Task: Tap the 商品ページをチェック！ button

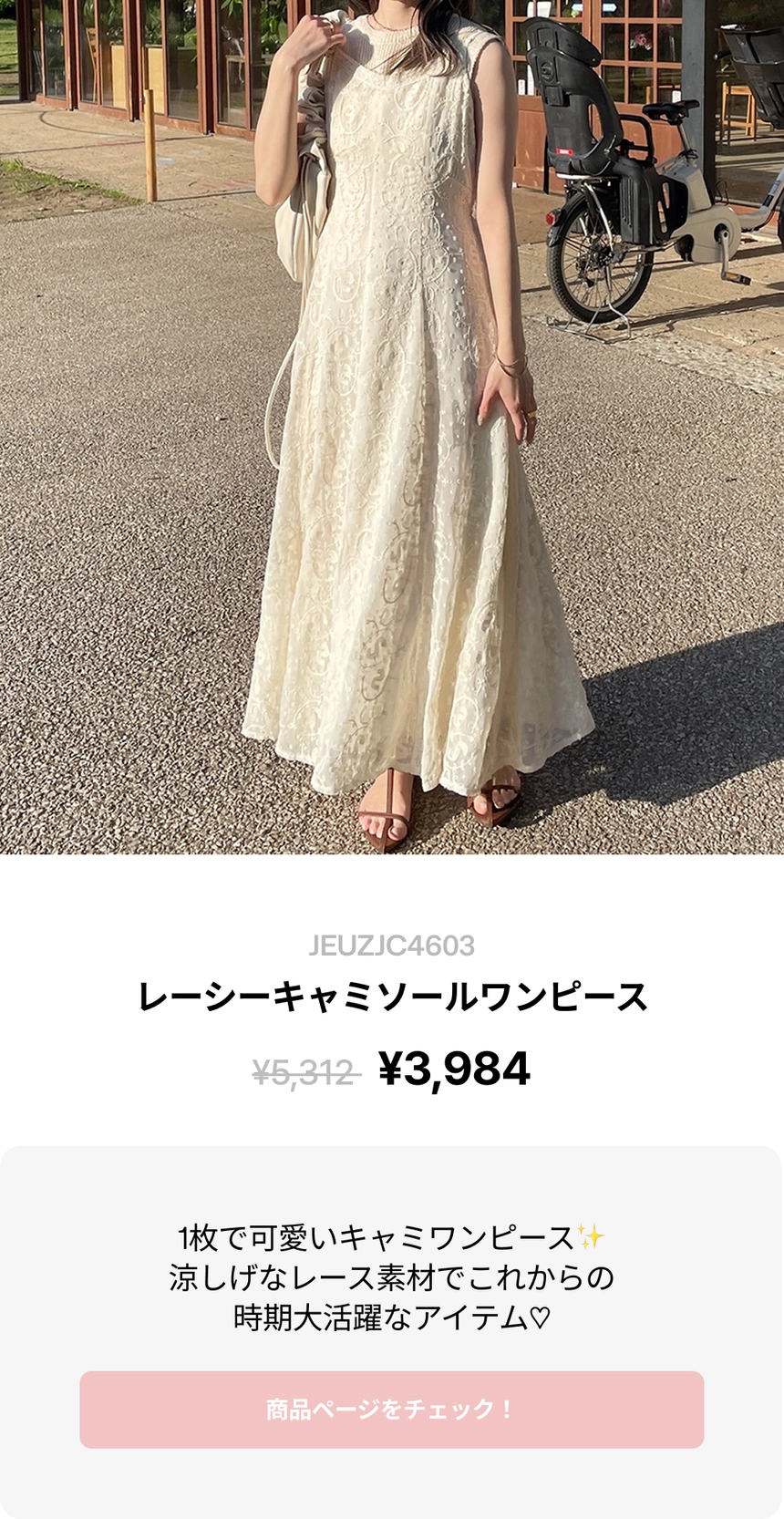Action: tap(391, 1410)
